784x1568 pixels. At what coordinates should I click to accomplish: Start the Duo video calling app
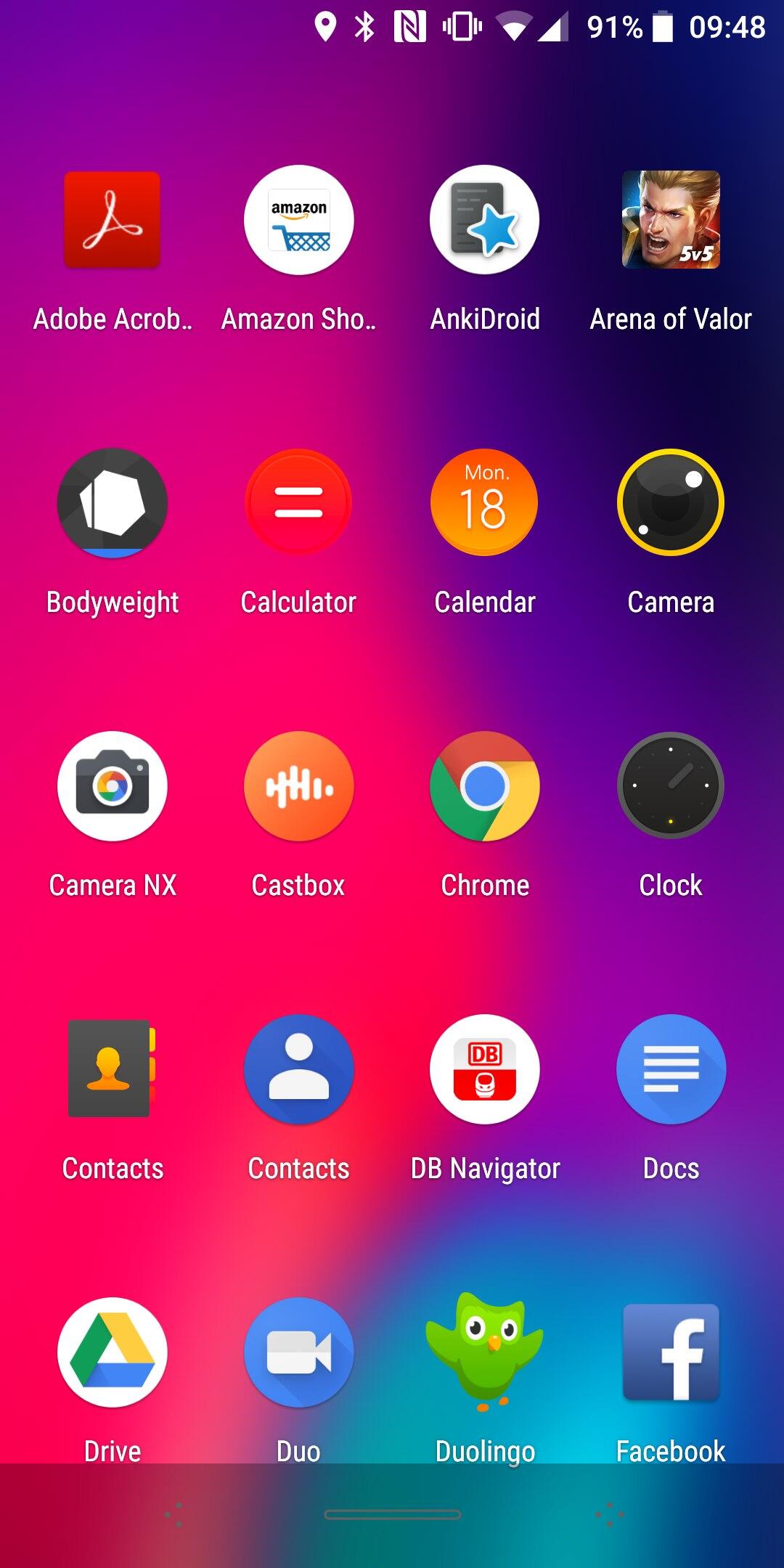pos(298,1352)
